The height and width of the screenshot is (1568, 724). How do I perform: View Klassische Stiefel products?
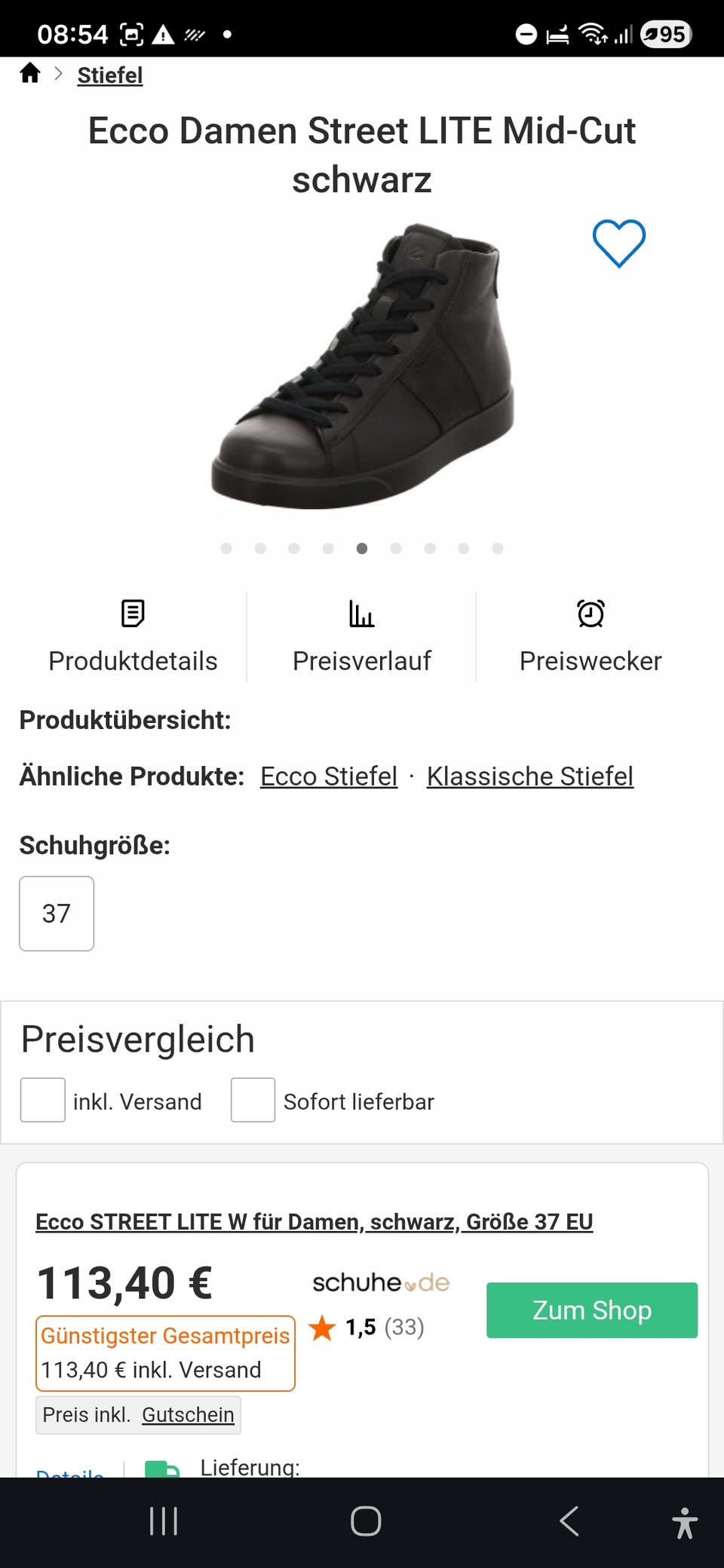click(529, 776)
